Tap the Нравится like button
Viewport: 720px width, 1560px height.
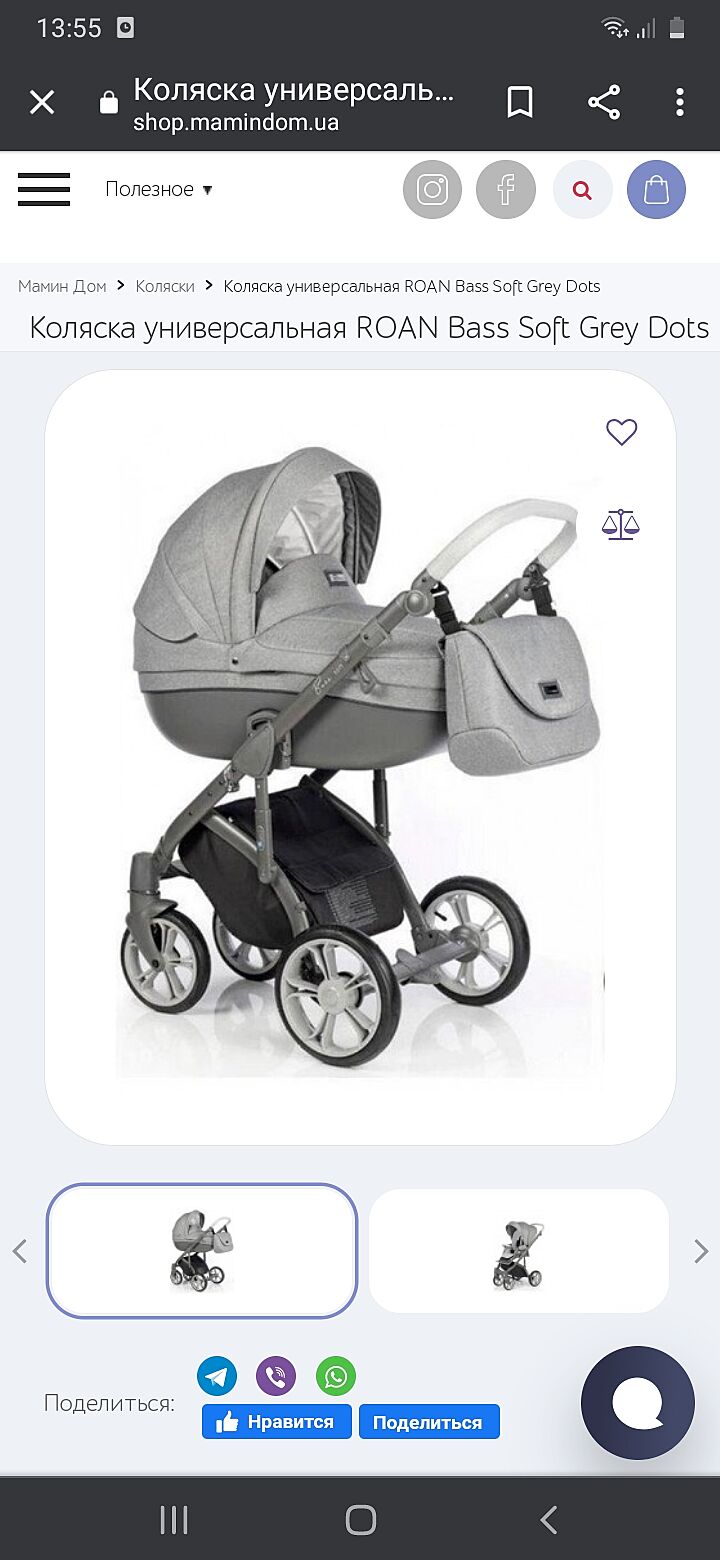coord(276,1422)
